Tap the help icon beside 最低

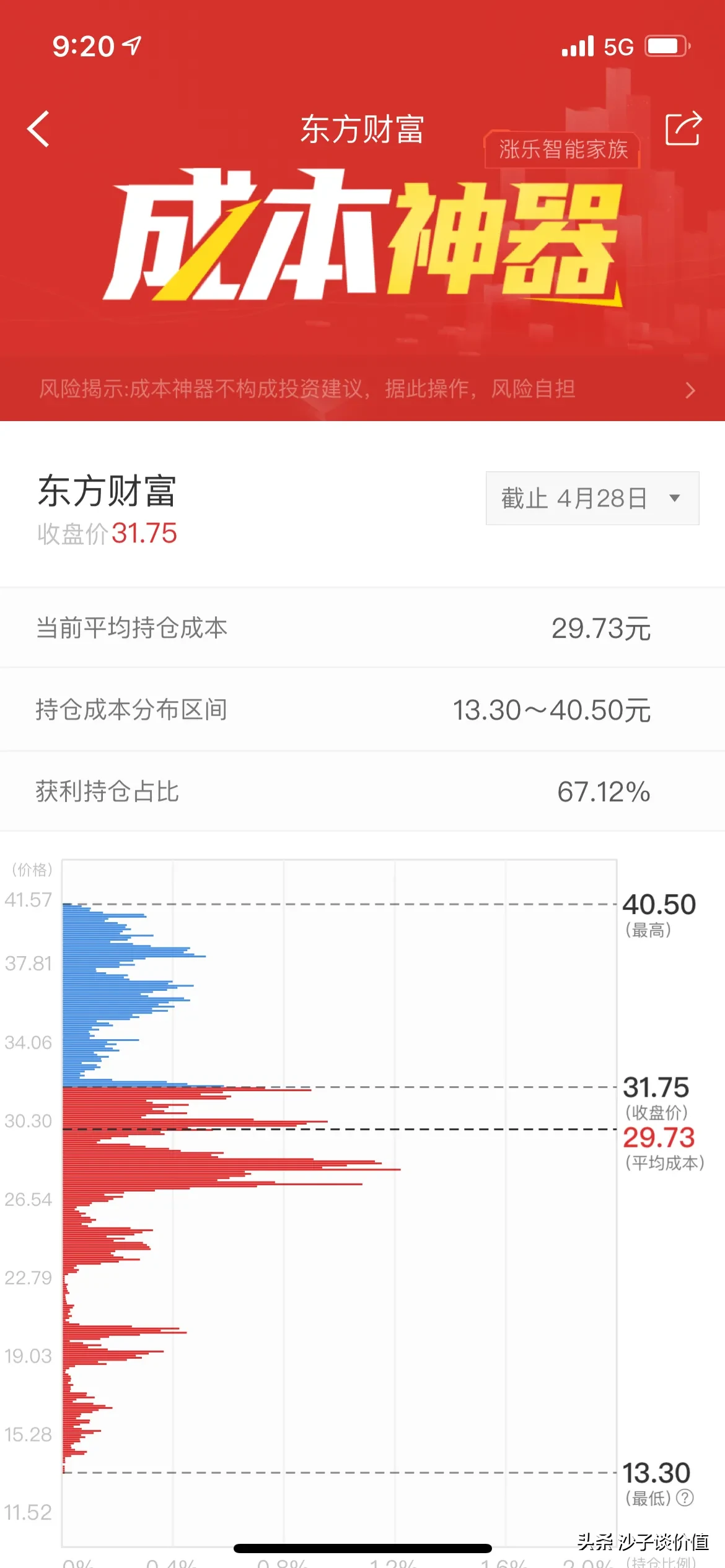coord(685,1498)
